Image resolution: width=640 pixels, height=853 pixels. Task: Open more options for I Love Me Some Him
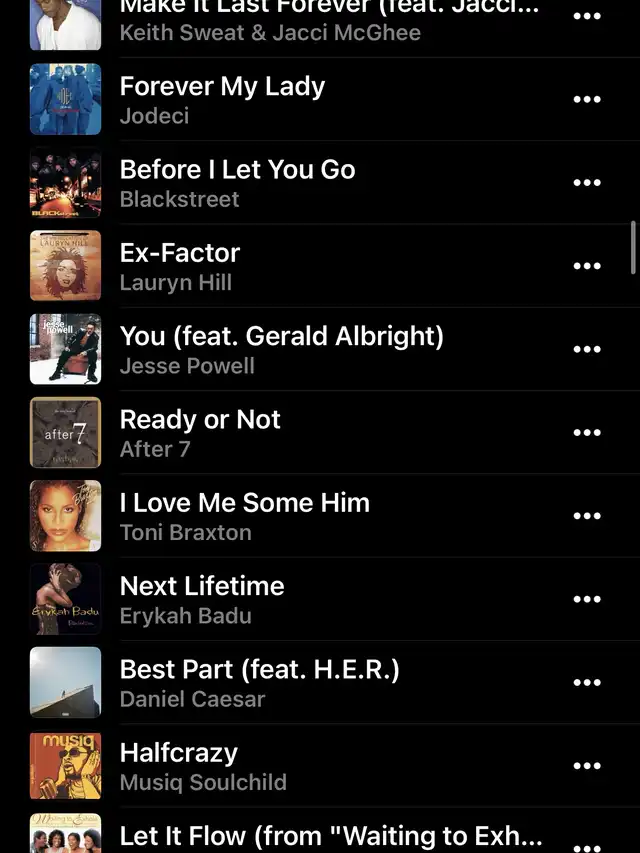pos(586,516)
